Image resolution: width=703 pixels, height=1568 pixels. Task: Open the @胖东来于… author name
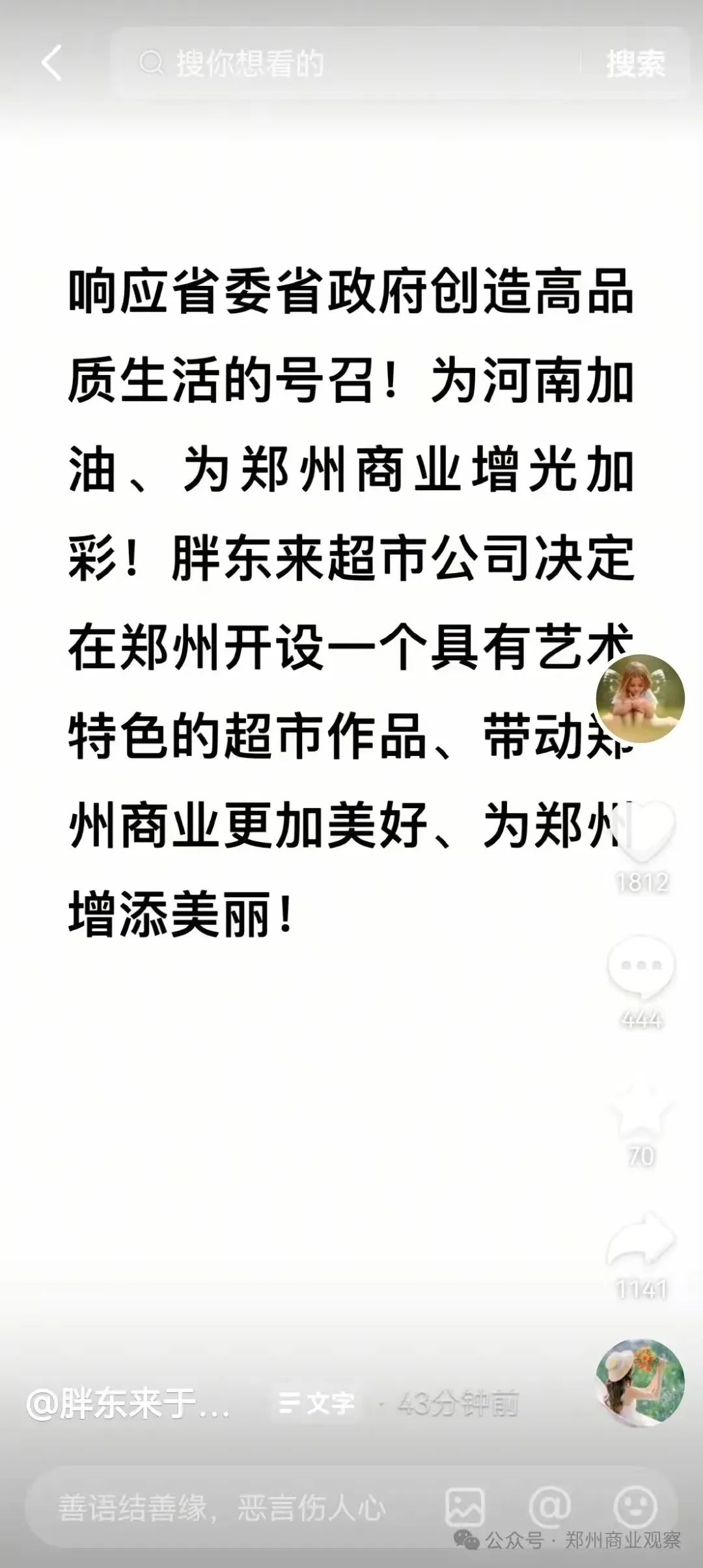[x=128, y=1404]
